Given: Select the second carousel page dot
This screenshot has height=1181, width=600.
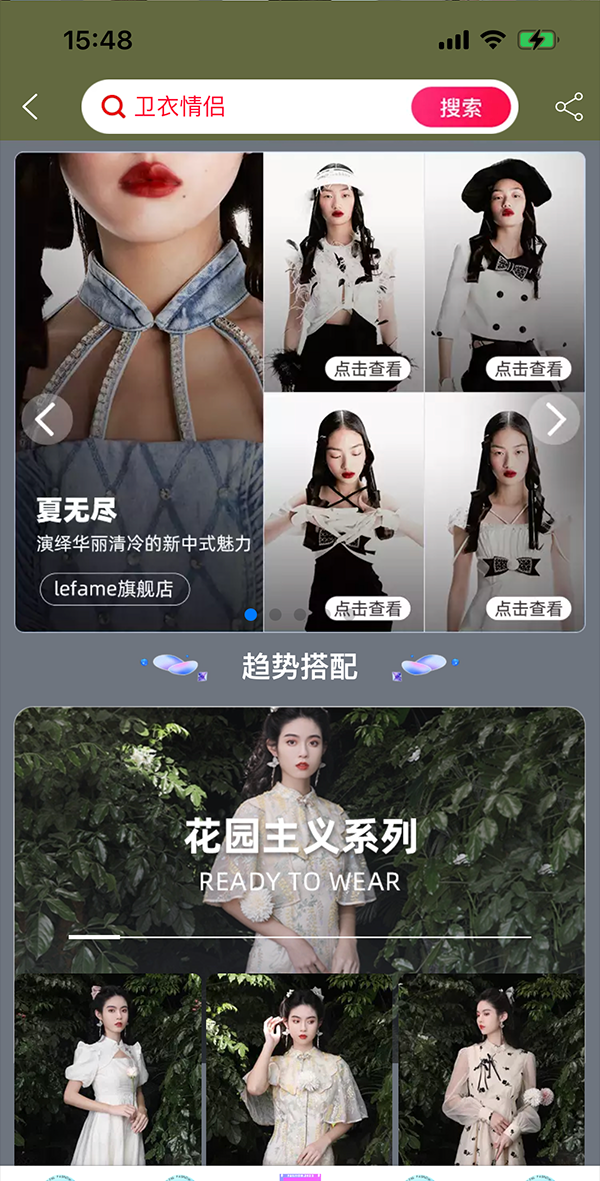Looking at the screenshot, I should pyautogui.click(x=276, y=615).
